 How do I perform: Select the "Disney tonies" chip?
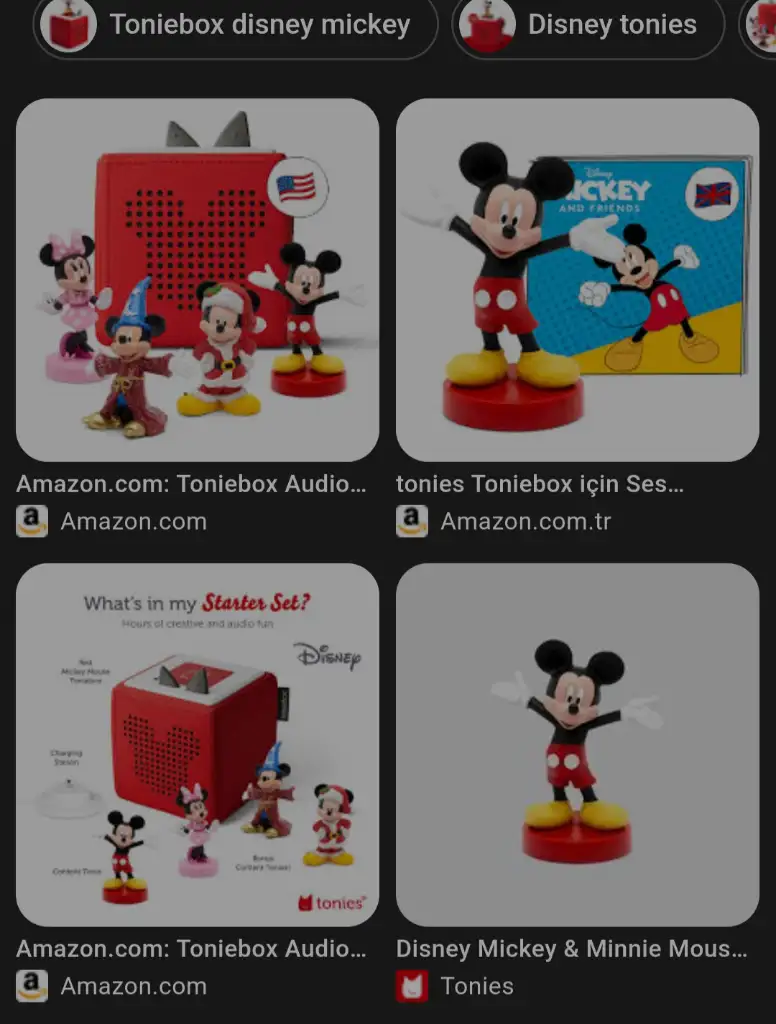click(588, 26)
